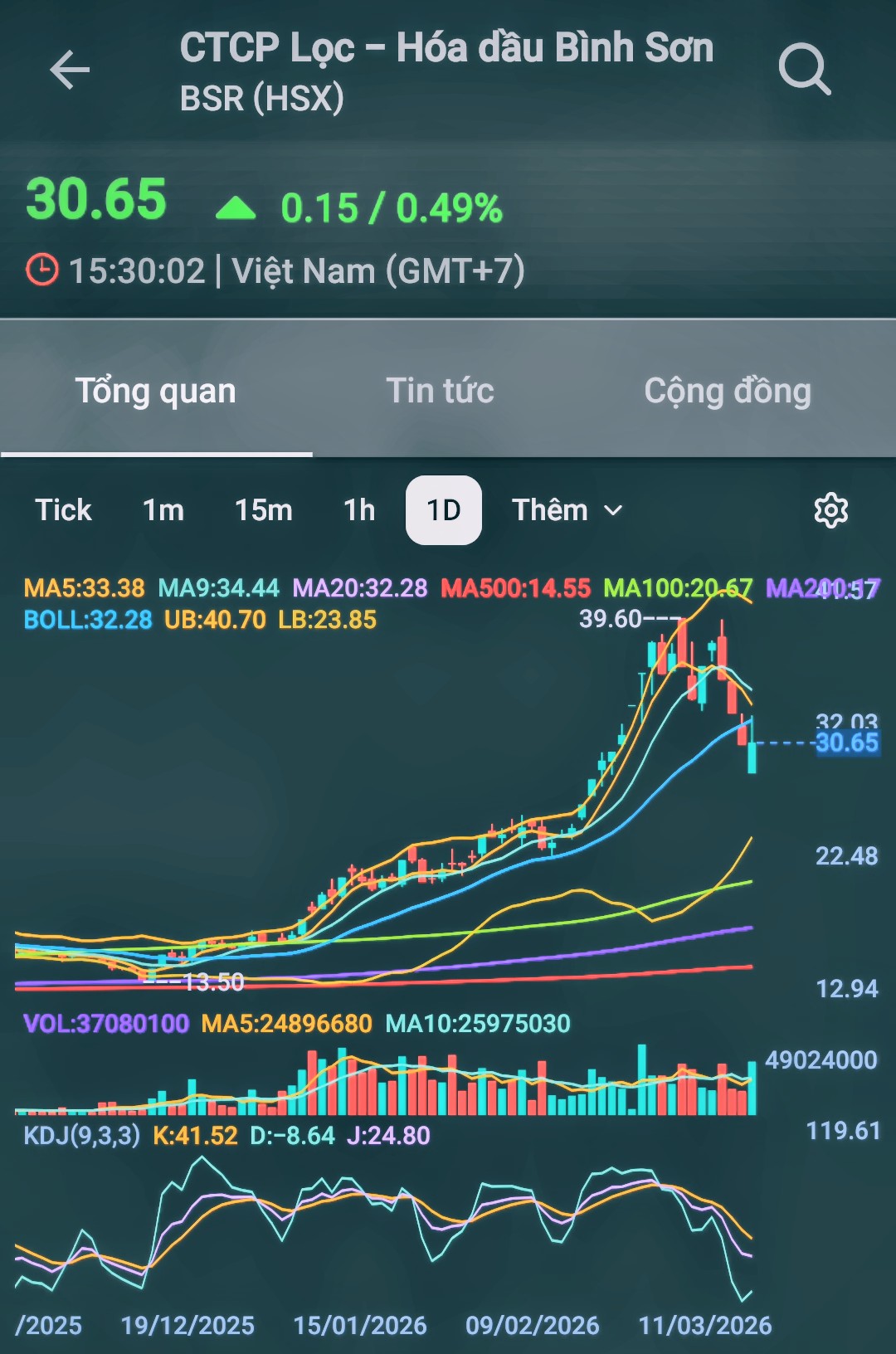This screenshot has width=896, height=1354.
Task: Set chart interval to 15m
Action: click(264, 510)
